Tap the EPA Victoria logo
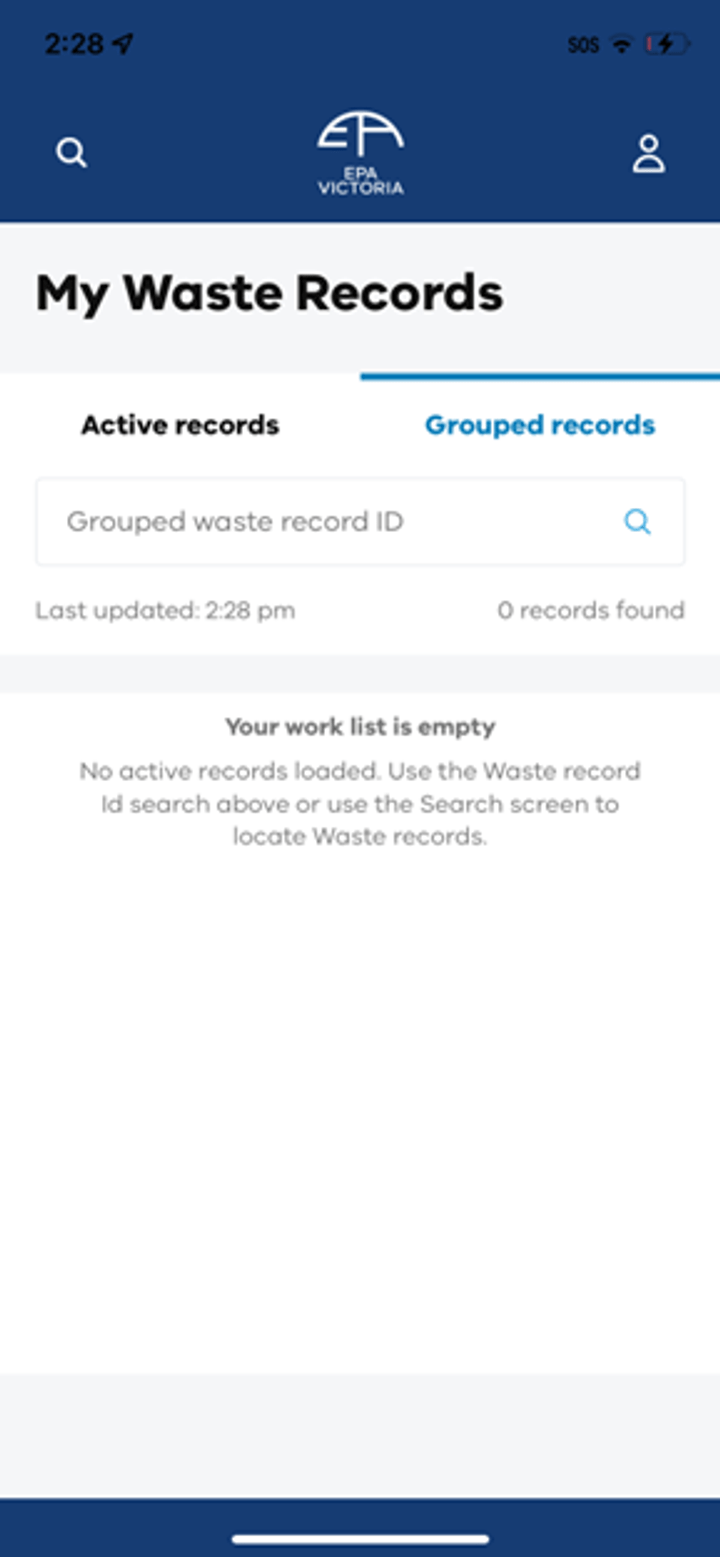The height and width of the screenshot is (1557, 720). (359, 150)
